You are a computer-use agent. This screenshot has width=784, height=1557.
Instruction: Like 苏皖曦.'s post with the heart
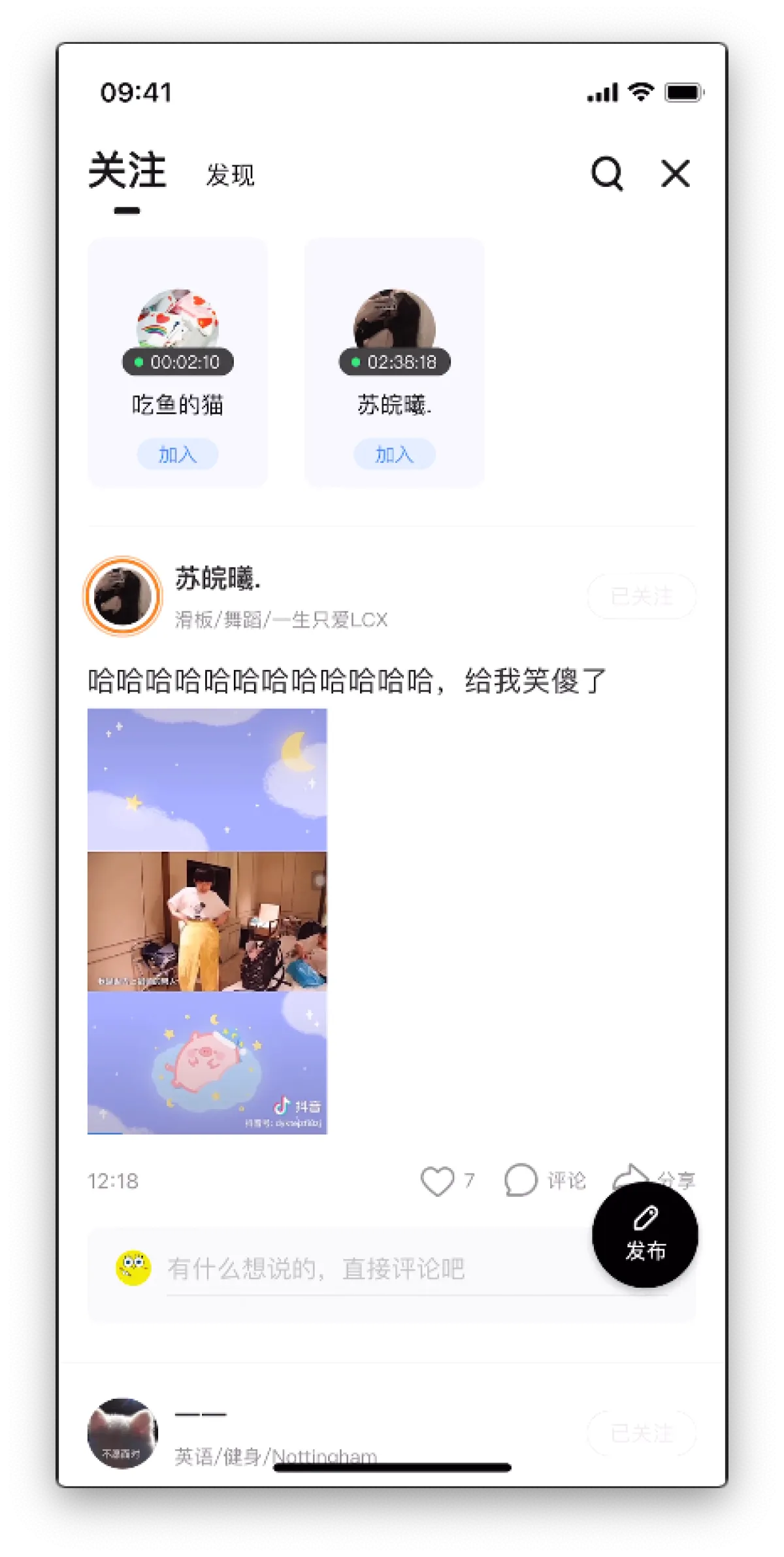(x=437, y=1180)
